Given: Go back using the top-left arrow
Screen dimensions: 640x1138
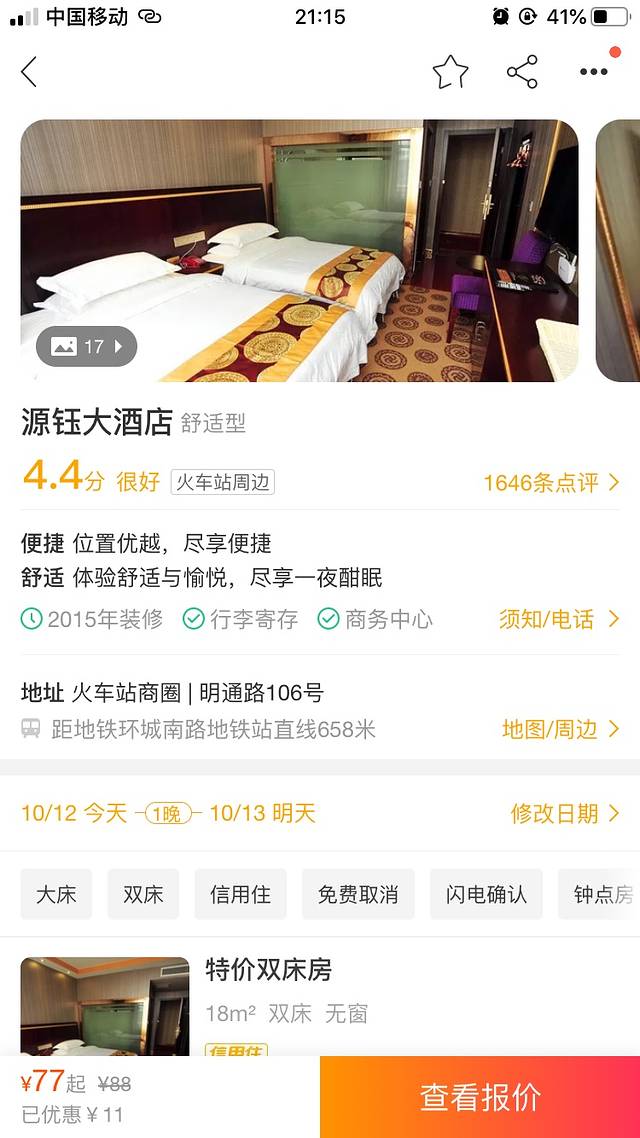Looking at the screenshot, I should (x=29, y=72).
